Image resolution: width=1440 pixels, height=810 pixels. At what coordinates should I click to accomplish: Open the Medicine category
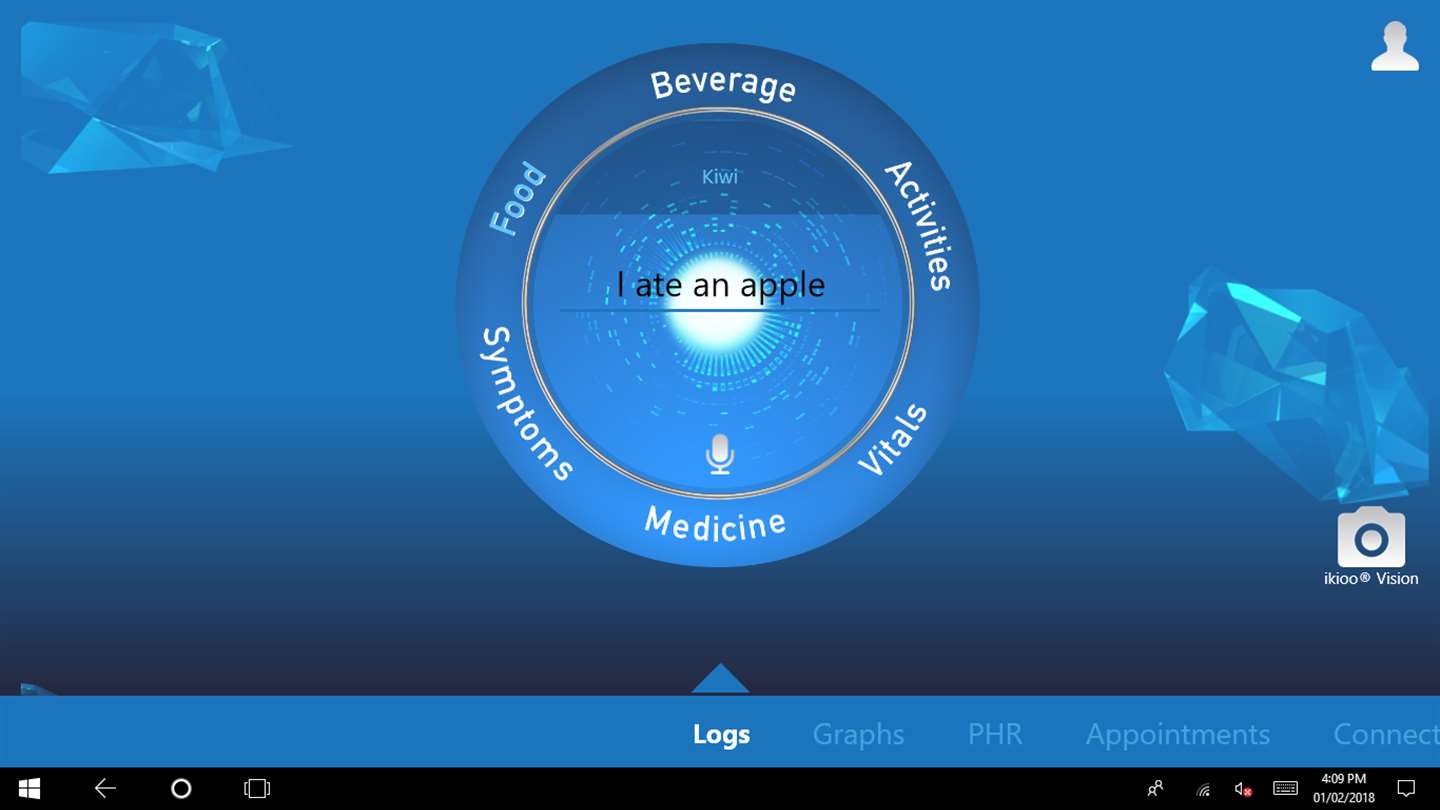point(715,523)
